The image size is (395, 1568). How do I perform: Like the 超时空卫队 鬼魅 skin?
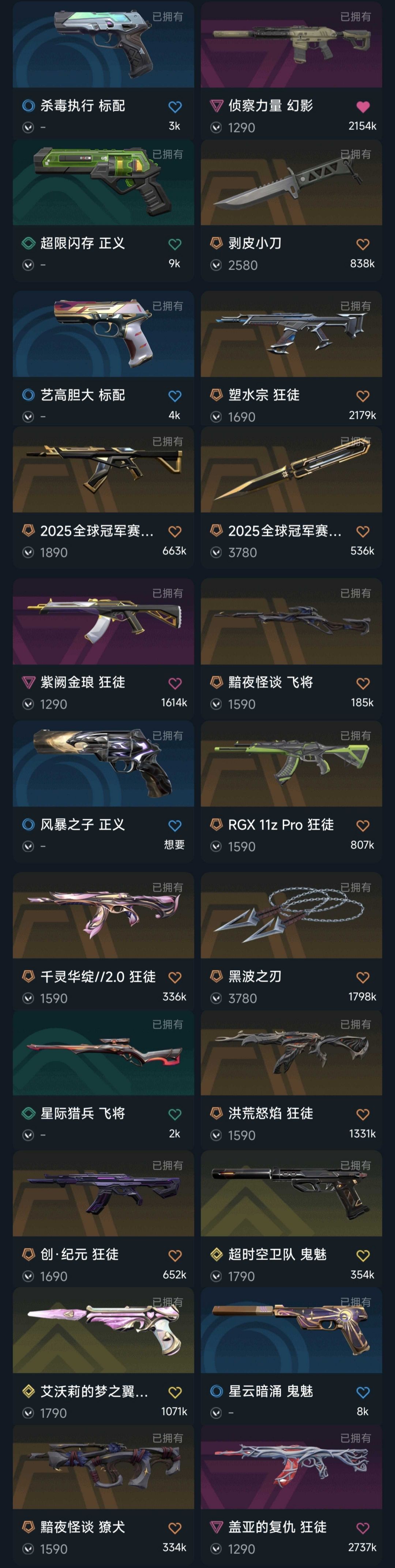point(363,1255)
